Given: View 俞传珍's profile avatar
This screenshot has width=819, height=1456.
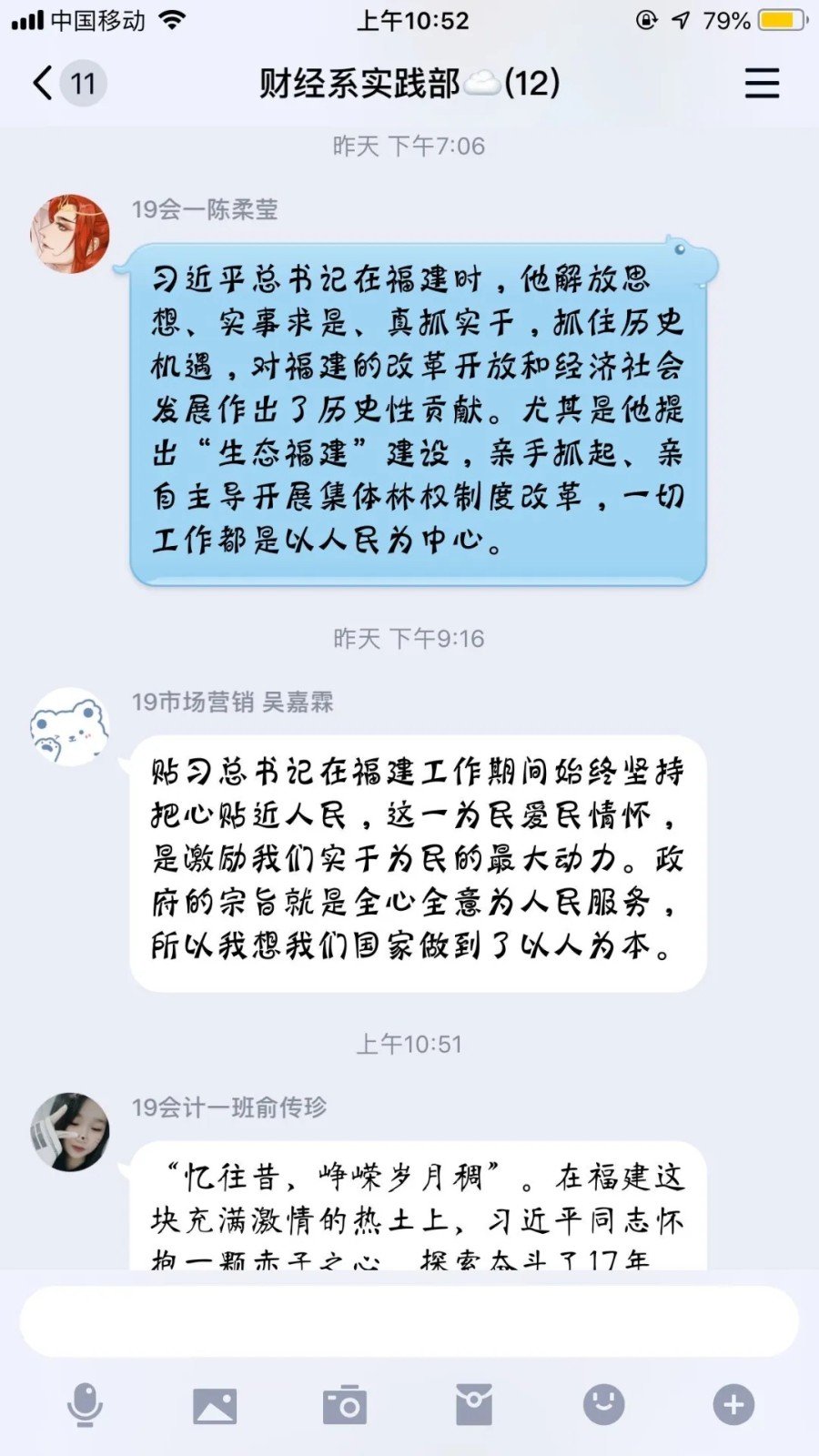Looking at the screenshot, I should [71, 1131].
